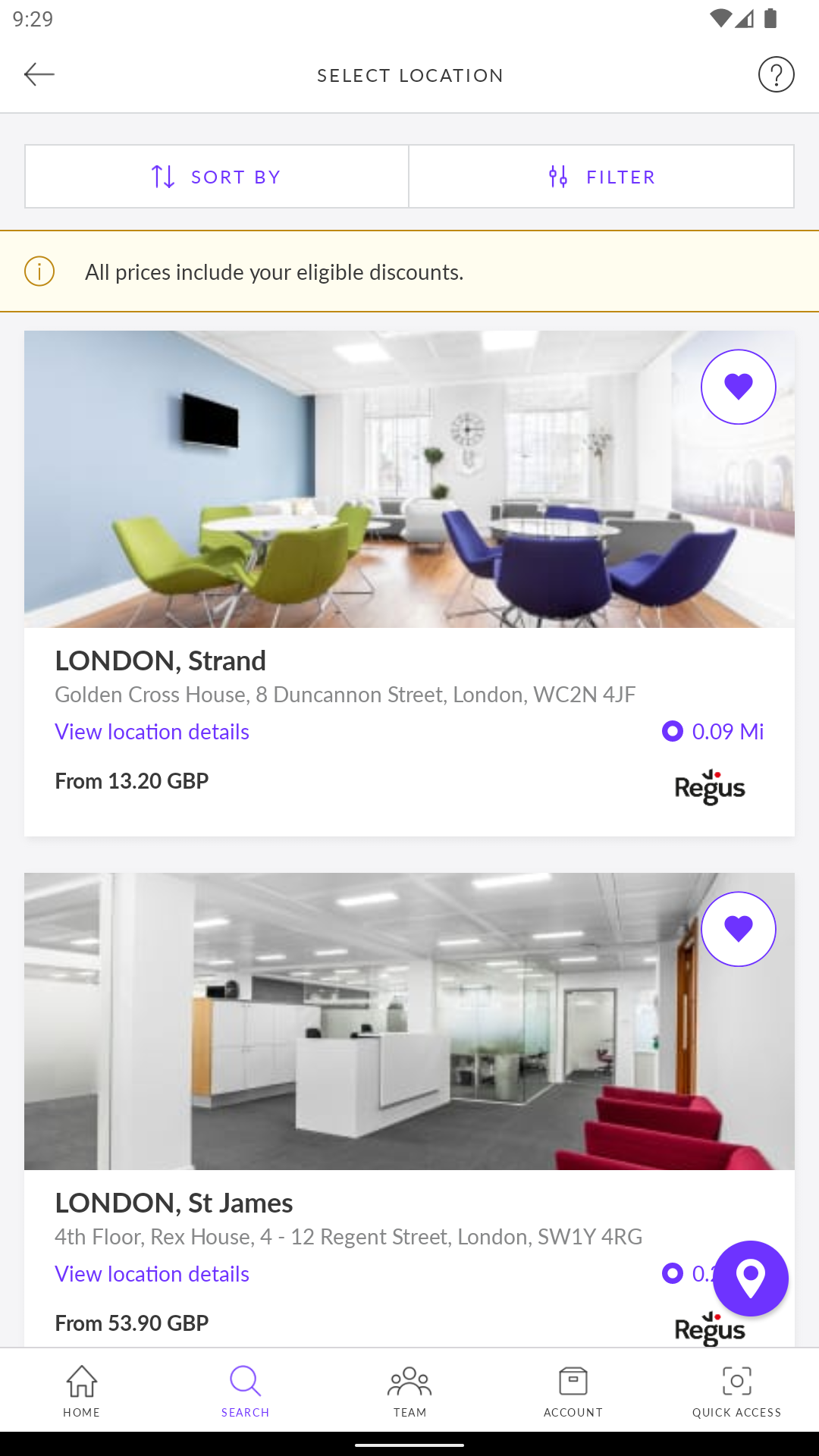
Task: Open the map view floating button
Action: click(x=750, y=1279)
